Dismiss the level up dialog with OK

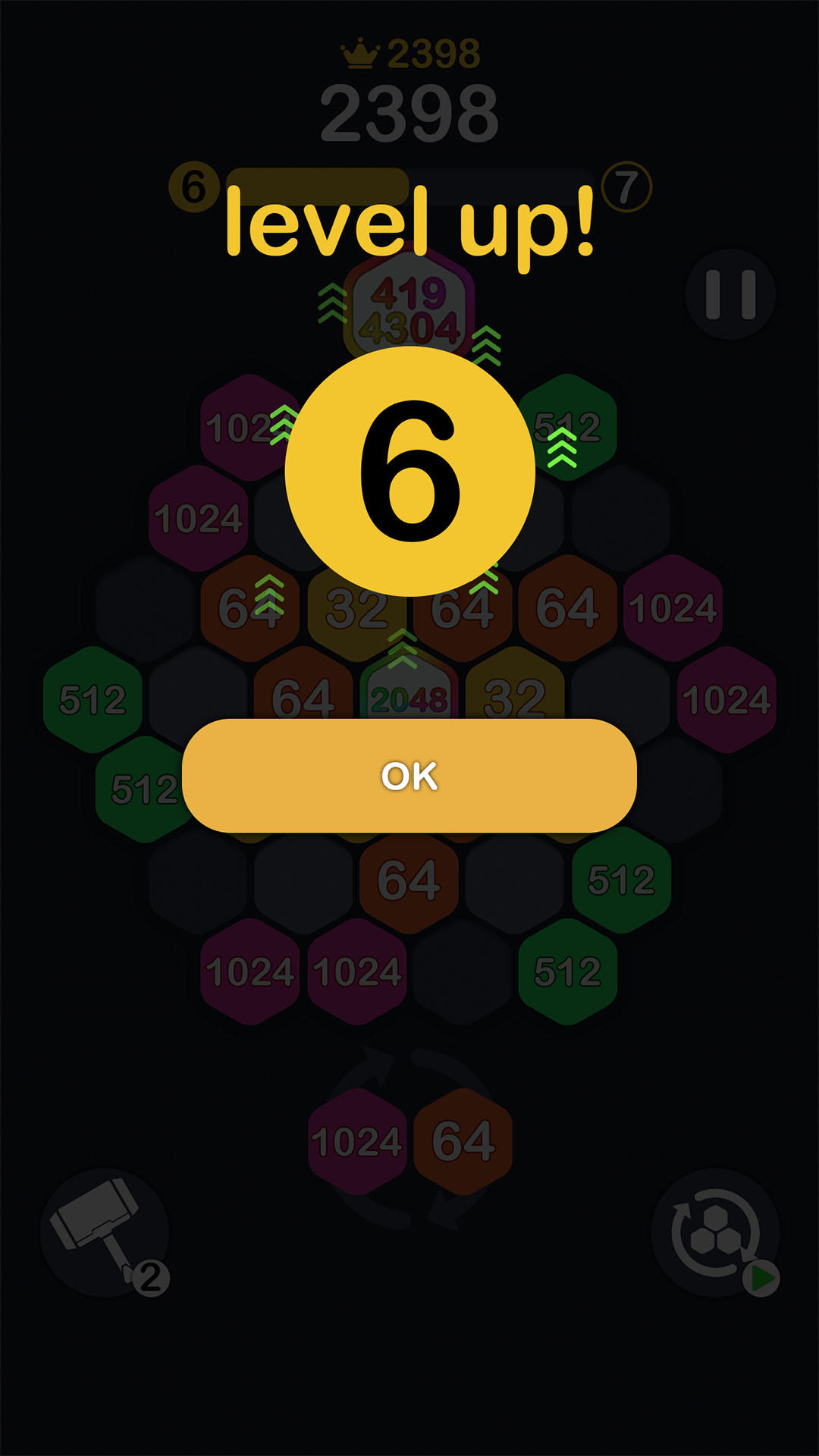409,775
